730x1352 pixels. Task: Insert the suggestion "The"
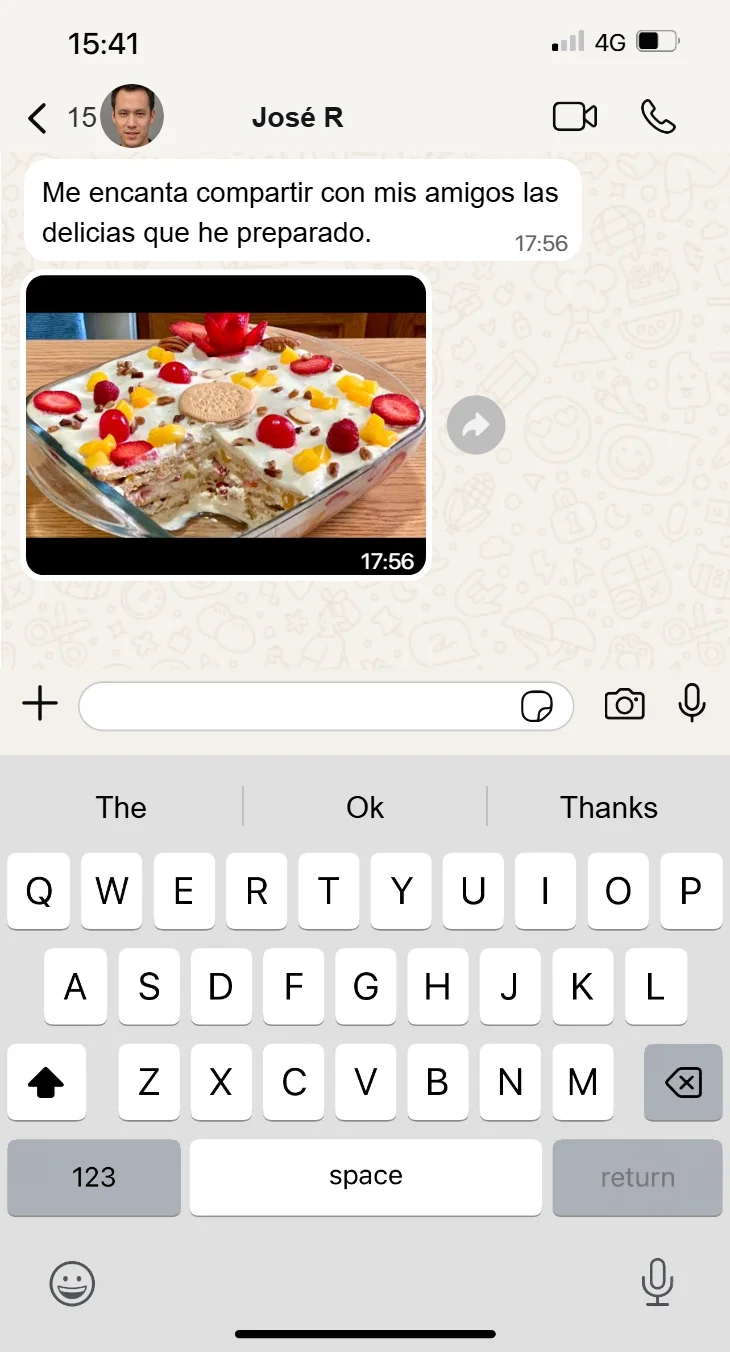pos(121,807)
